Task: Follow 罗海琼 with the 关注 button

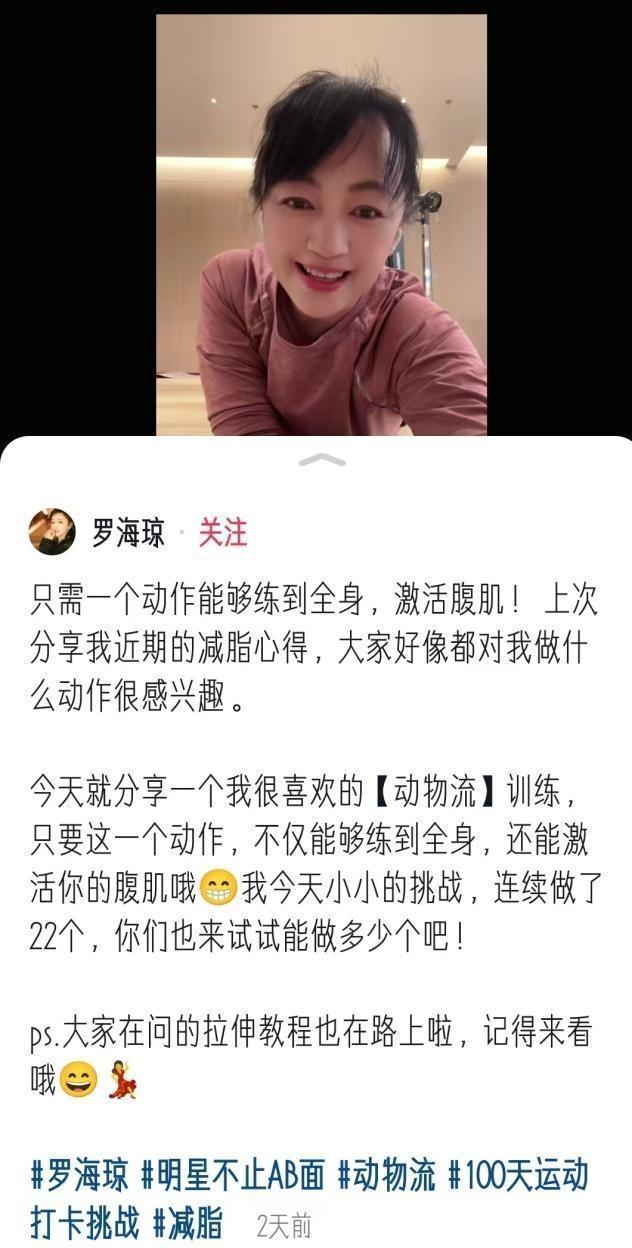Action: click(x=222, y=533)
